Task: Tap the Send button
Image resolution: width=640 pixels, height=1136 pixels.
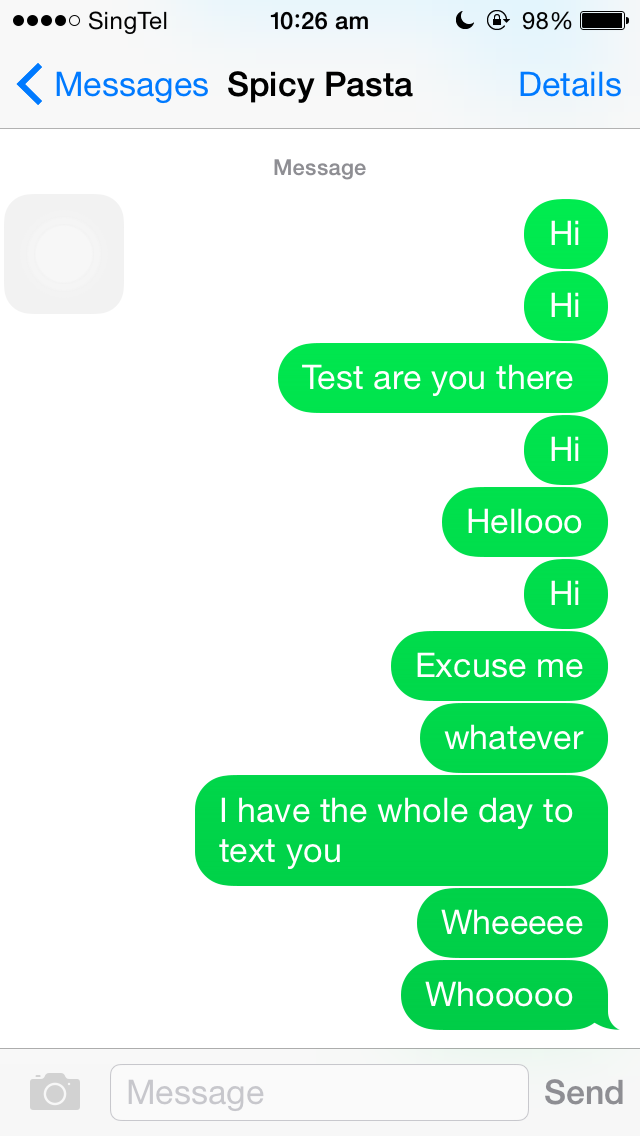Action: pos(583,1092)
